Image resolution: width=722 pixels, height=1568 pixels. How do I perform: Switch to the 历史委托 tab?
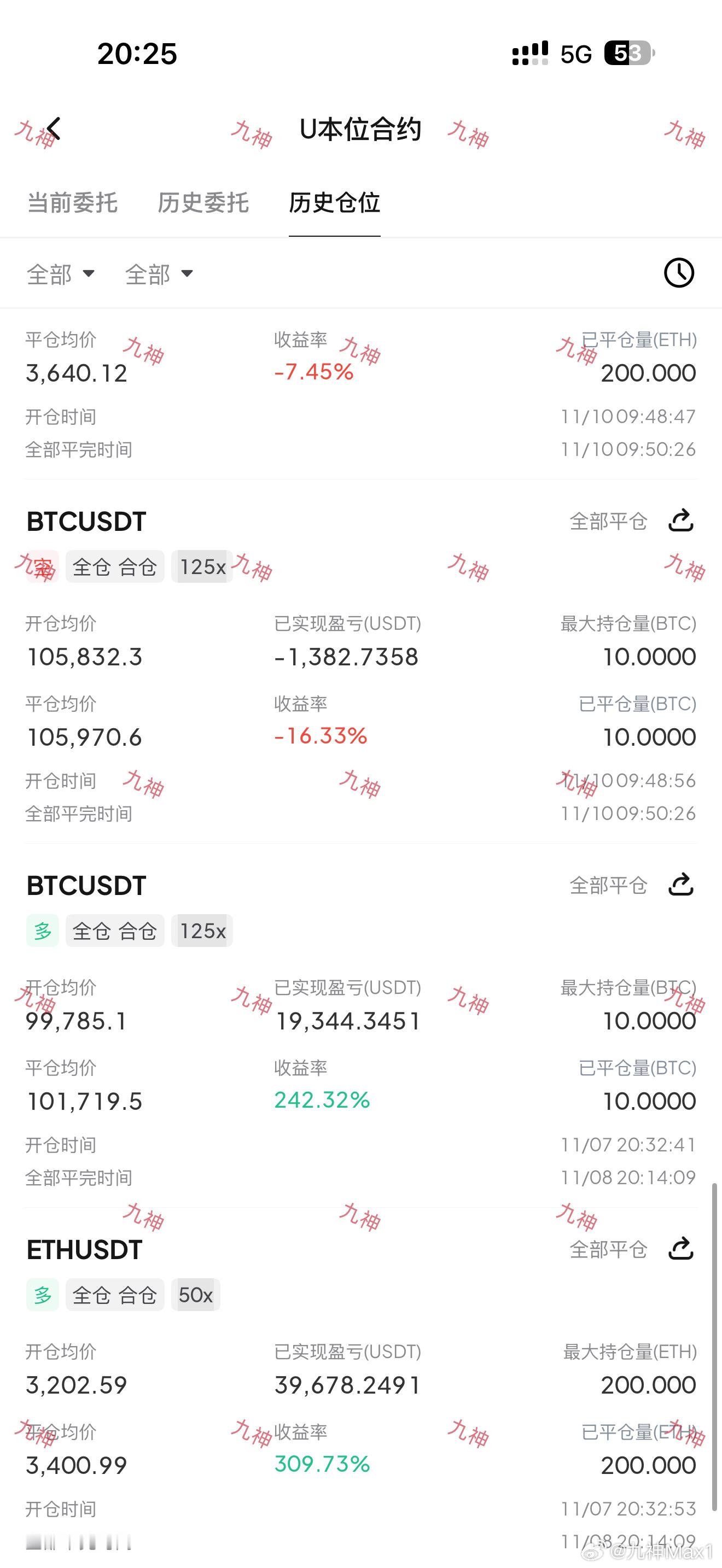tap(203, 203)
